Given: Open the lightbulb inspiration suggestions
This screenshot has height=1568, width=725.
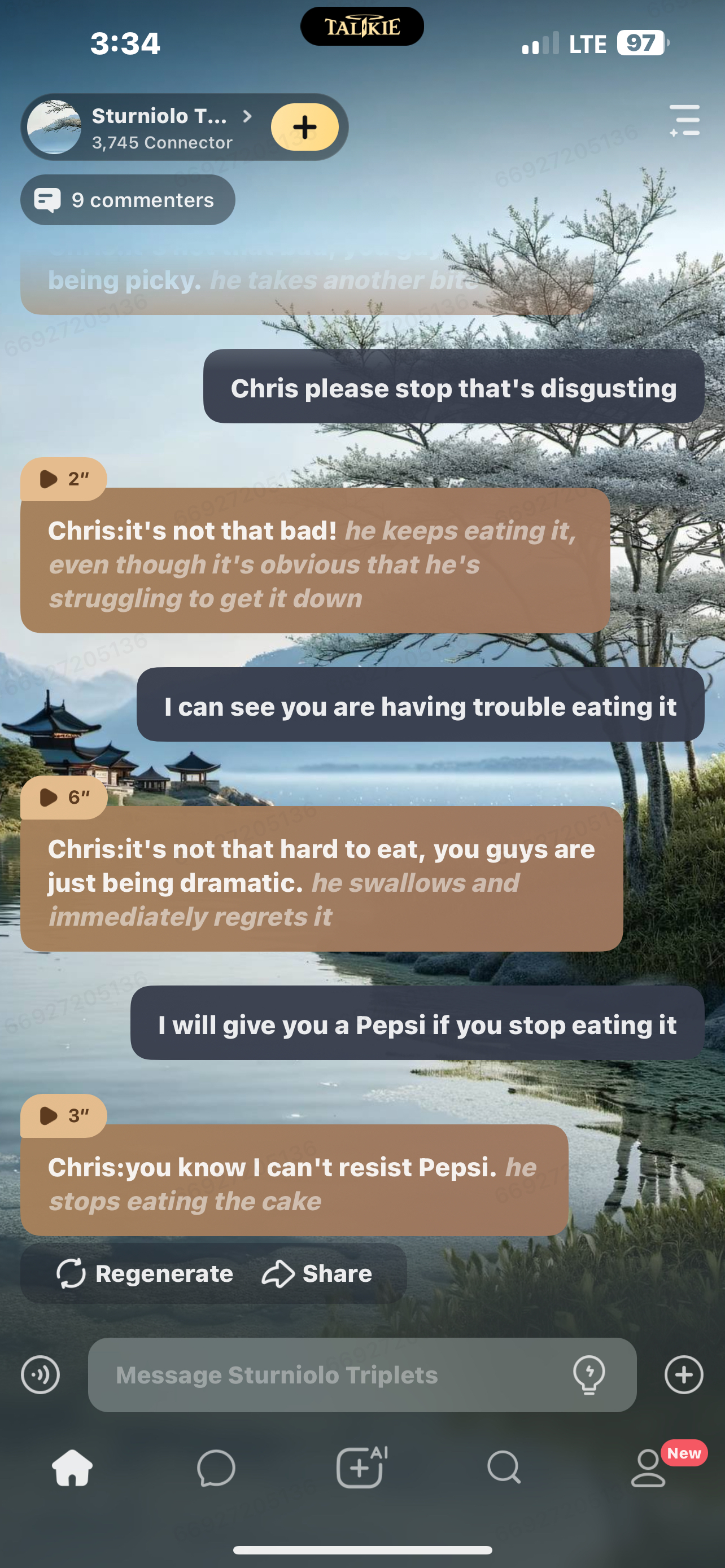Looking at the screenshot, I should 589,1375.
